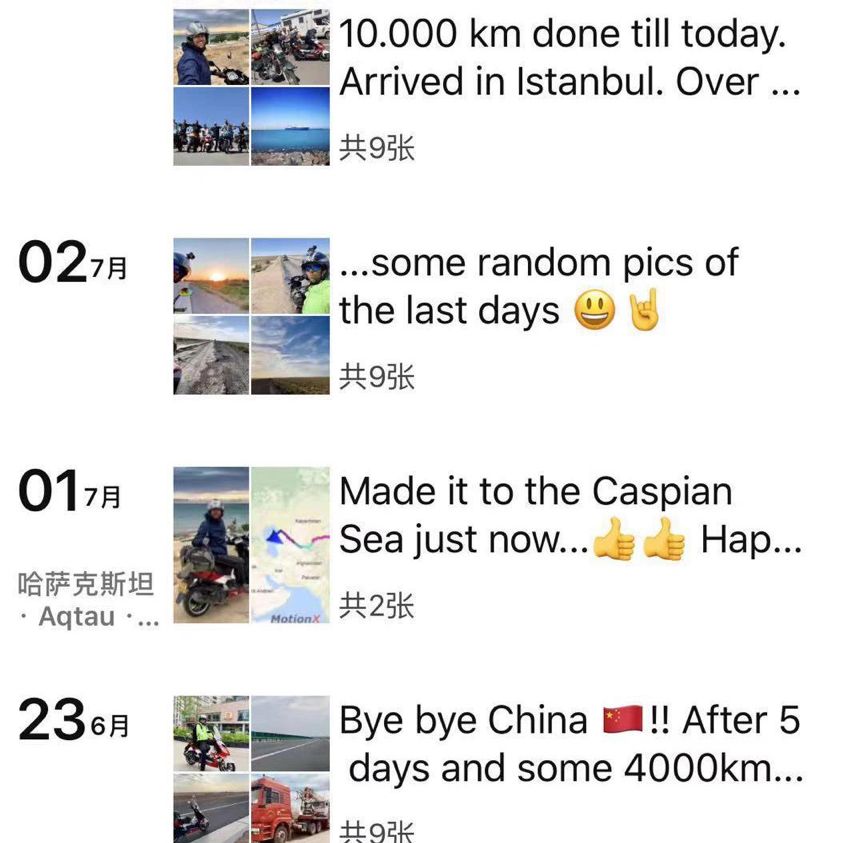Open the random pics post
Image resolution: width=862 pixels, height=843 pixels.
click(x=538, y=287)
